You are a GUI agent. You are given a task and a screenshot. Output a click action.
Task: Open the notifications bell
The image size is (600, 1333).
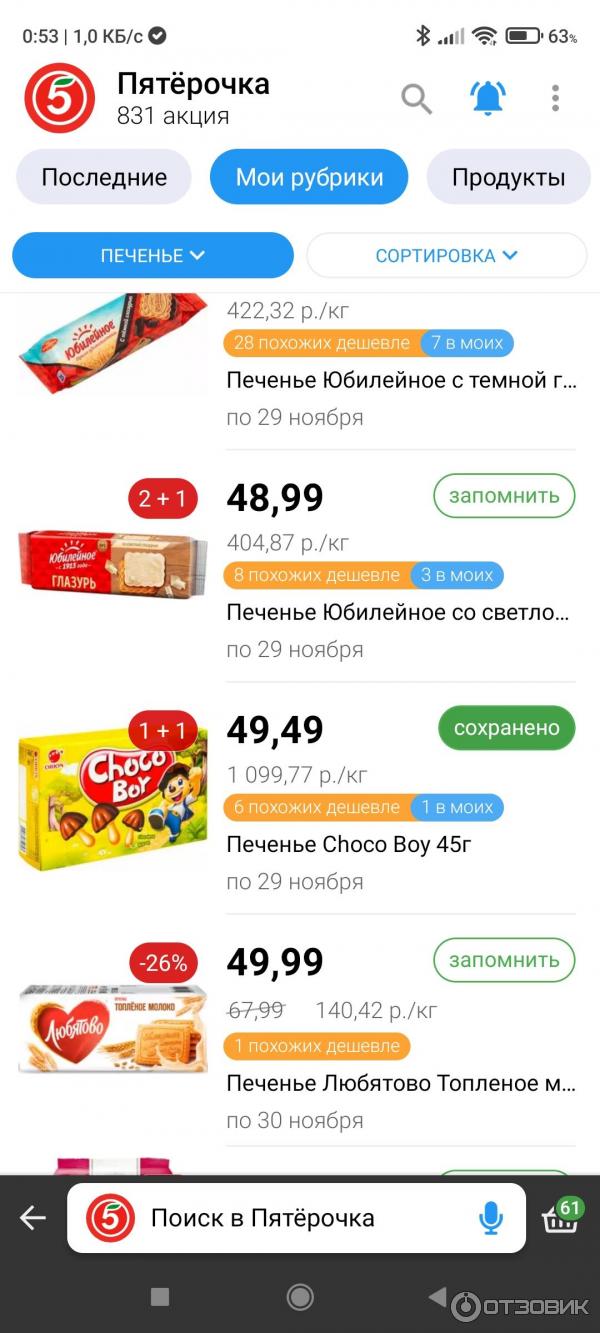488,98
